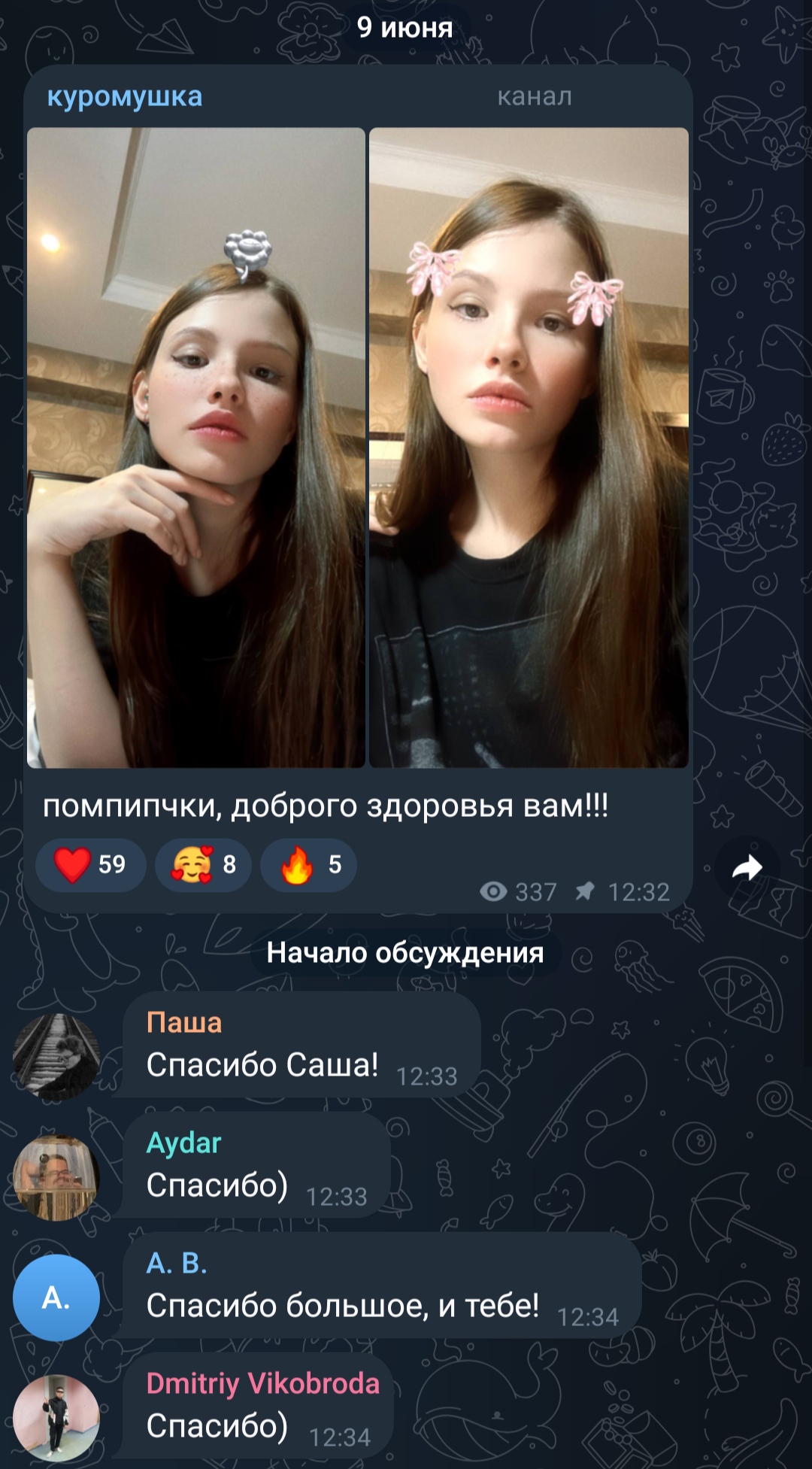This screenshot has width=812, height=1469.
Task: Open the first photo with flower sticker
Action: (x=196, y=448)
